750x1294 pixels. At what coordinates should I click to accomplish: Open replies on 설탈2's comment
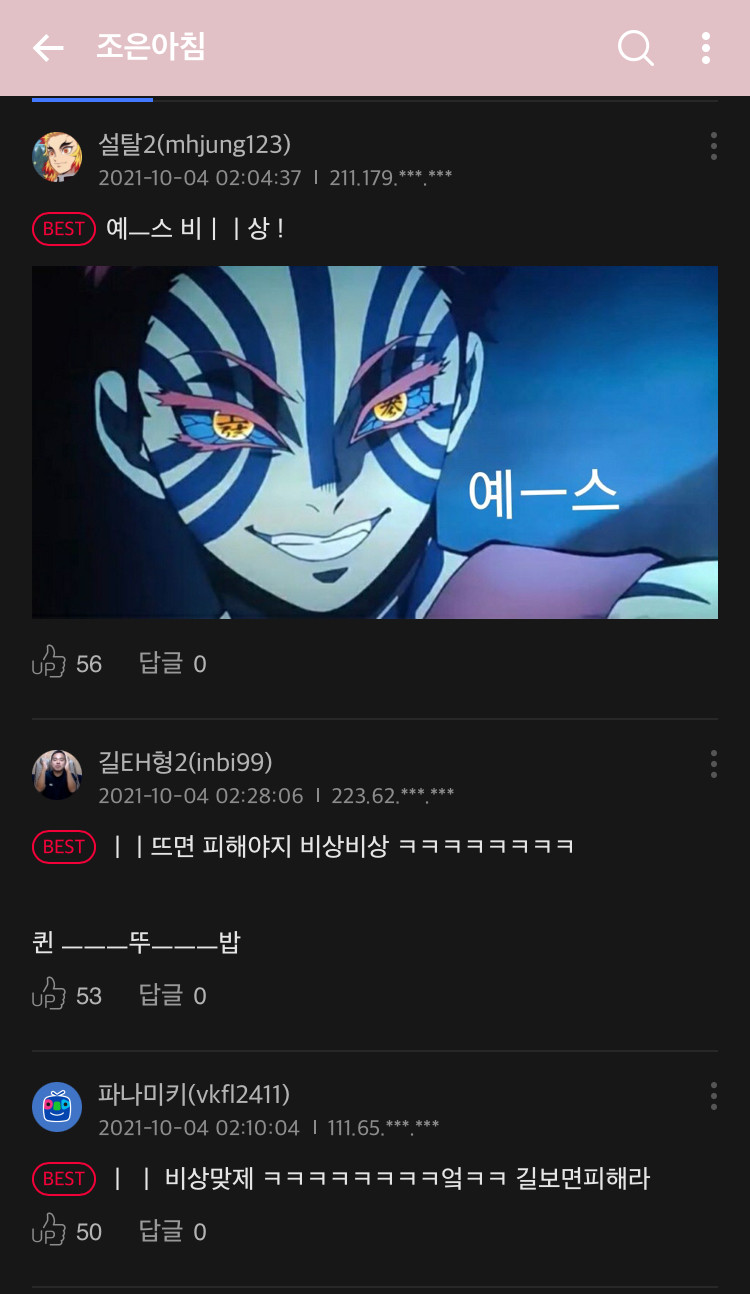tap(172, 663)
